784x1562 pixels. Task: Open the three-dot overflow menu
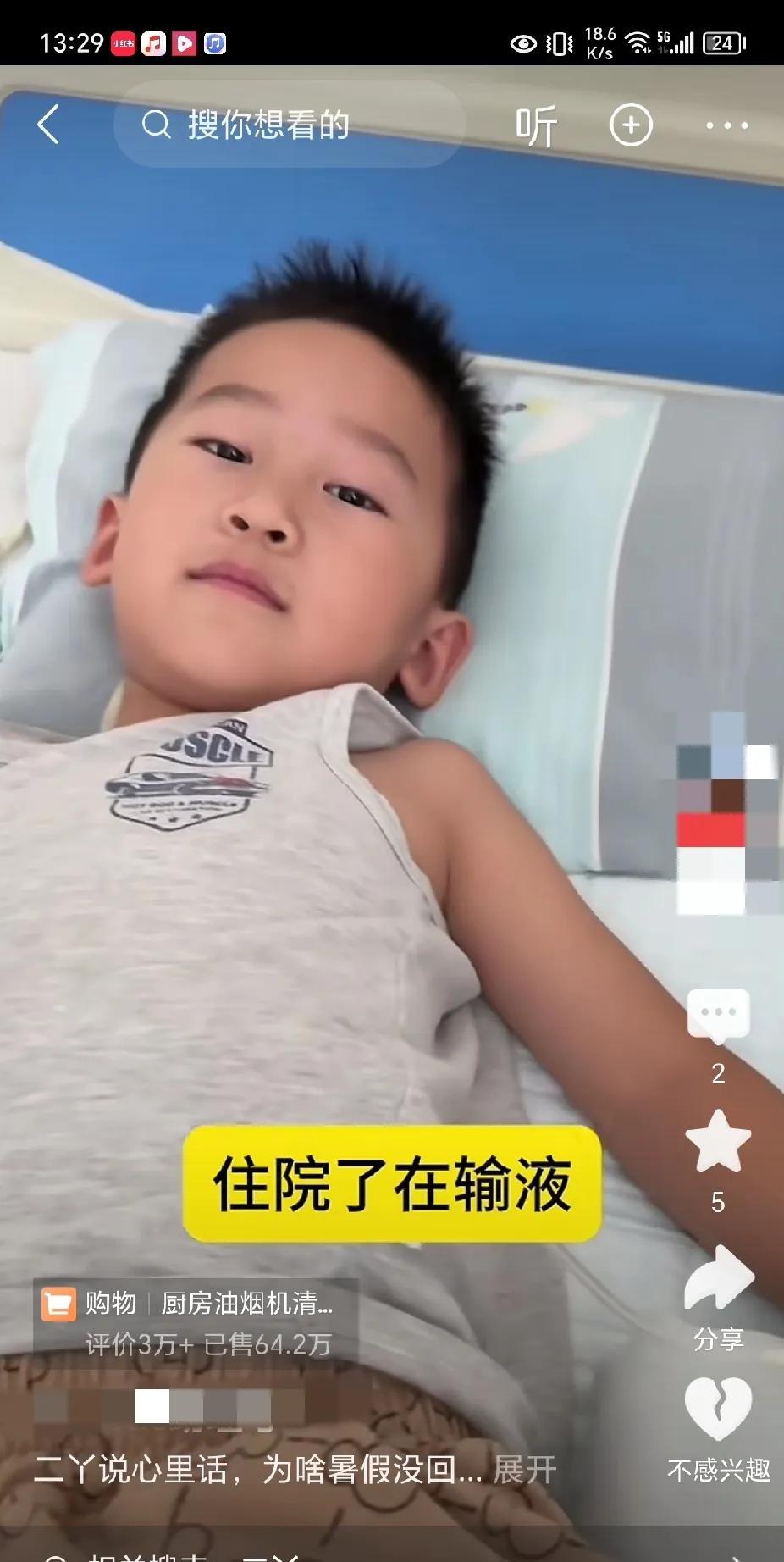(726, 125)
